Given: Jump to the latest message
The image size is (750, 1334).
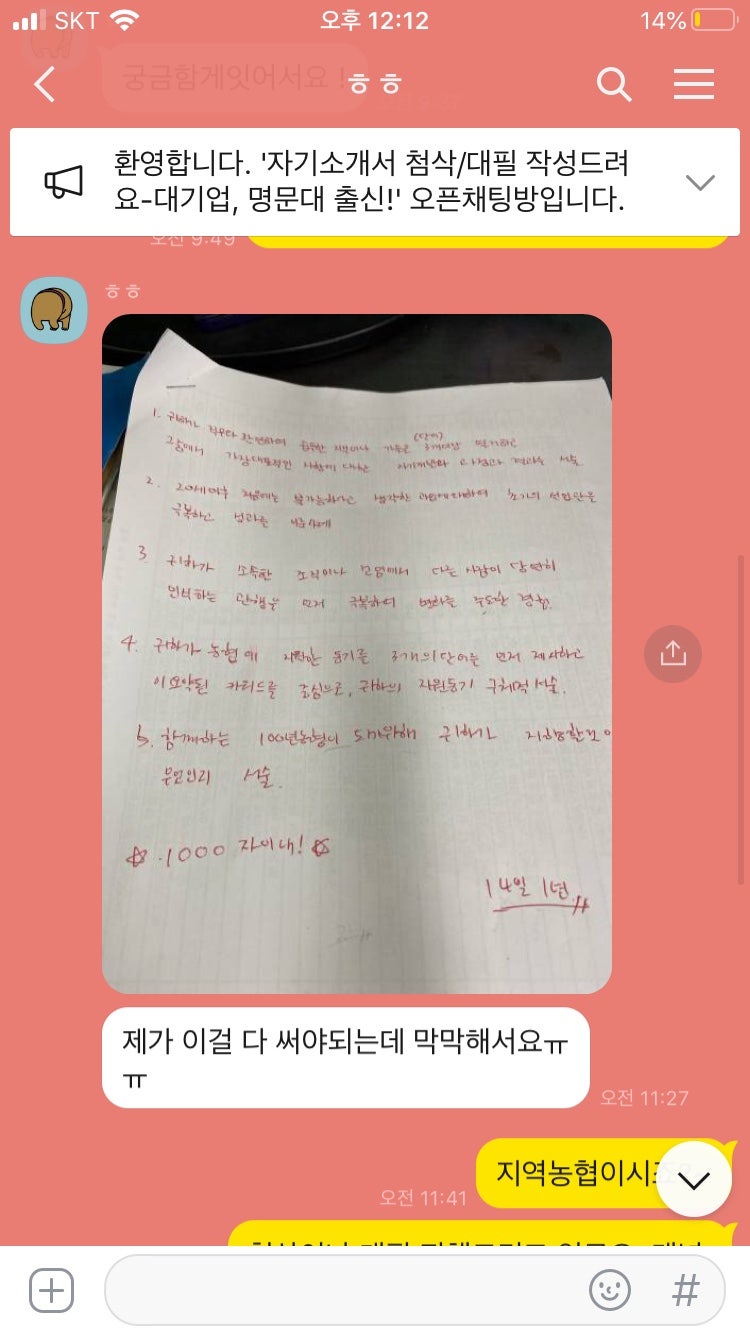Looking at the screenshot, I should [x=693, y=1179].
